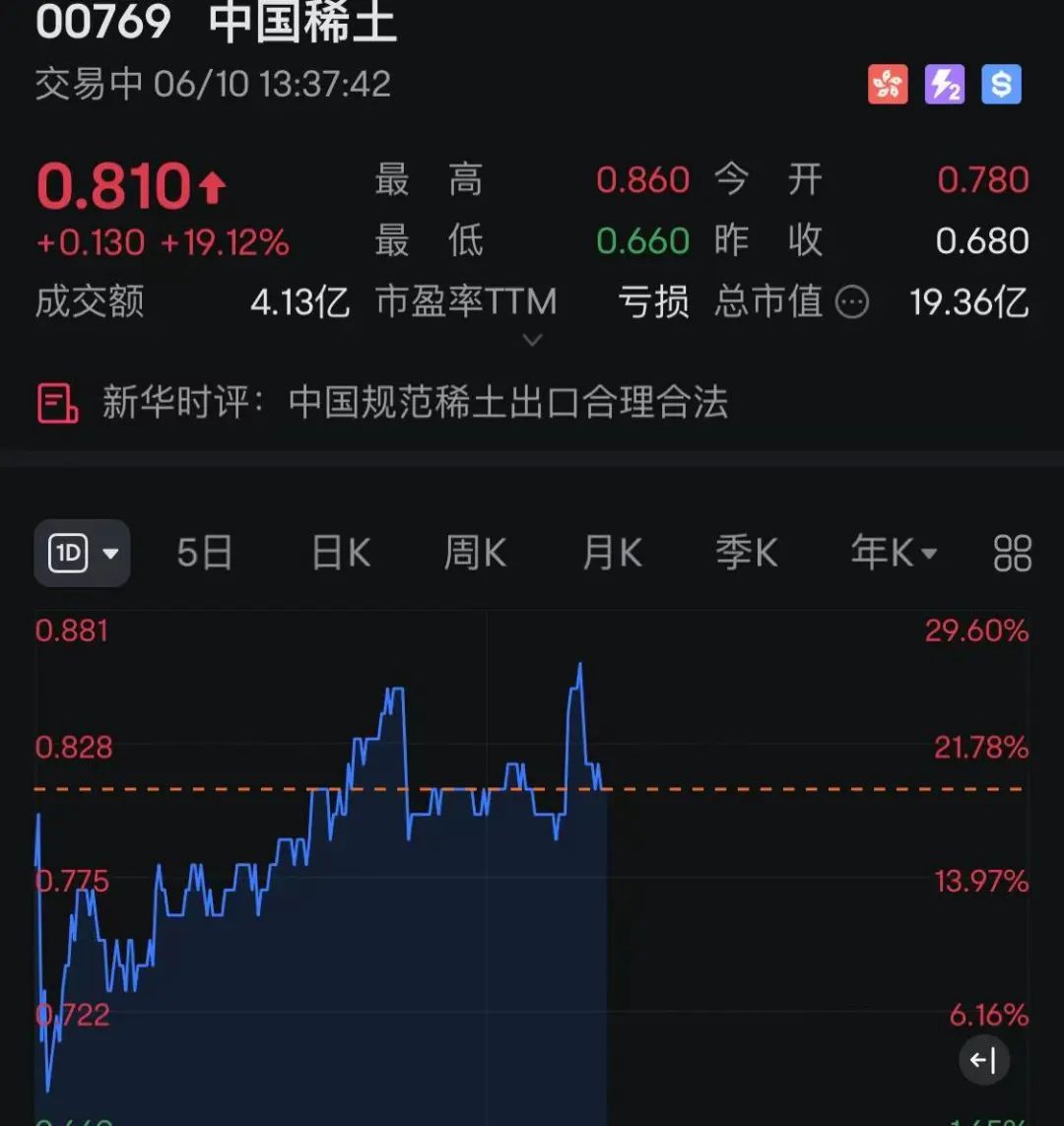The width and height of the screenshot is (1064, 1126).
Task: Switch to the 季K quarterly chart
Action: [746, 553]
